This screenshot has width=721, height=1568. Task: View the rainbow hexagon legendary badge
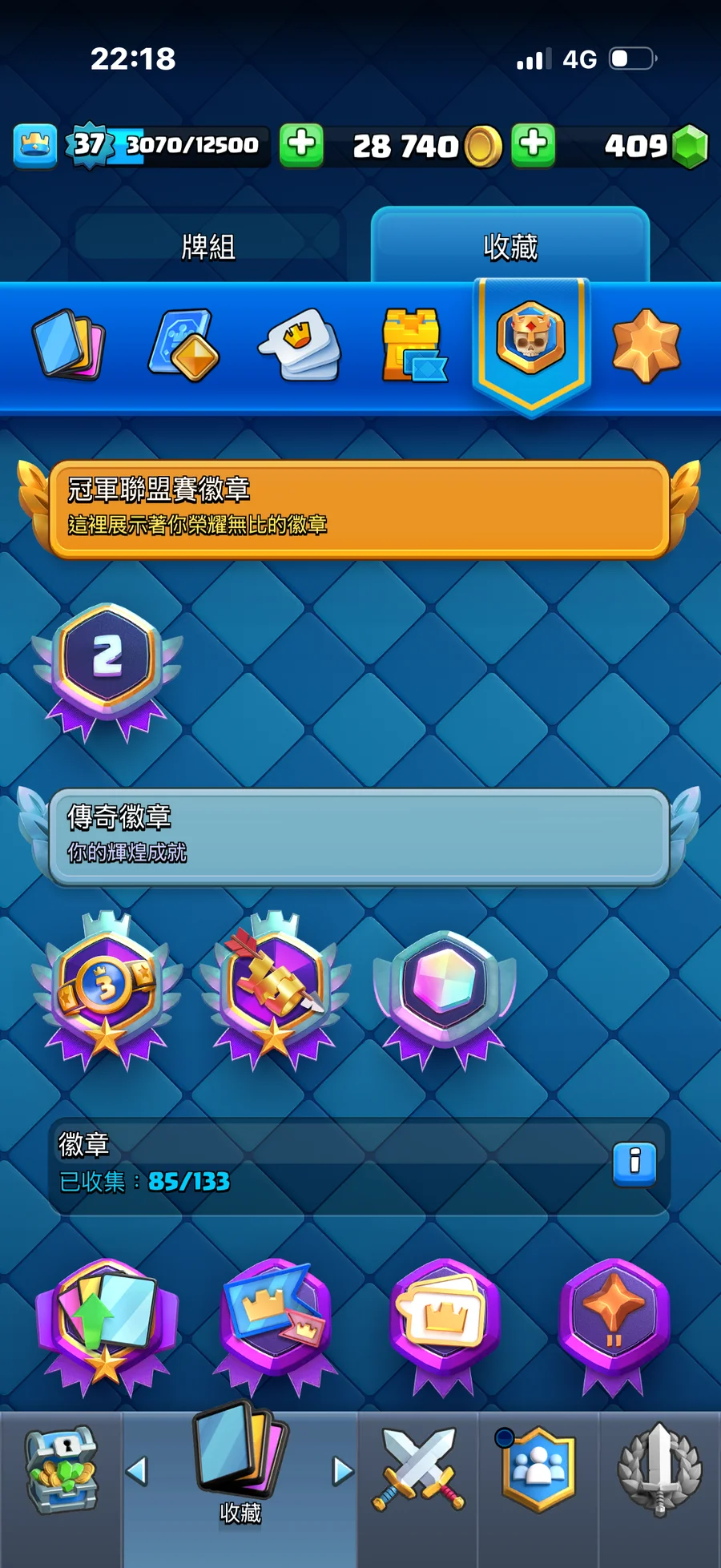point(445,990)
